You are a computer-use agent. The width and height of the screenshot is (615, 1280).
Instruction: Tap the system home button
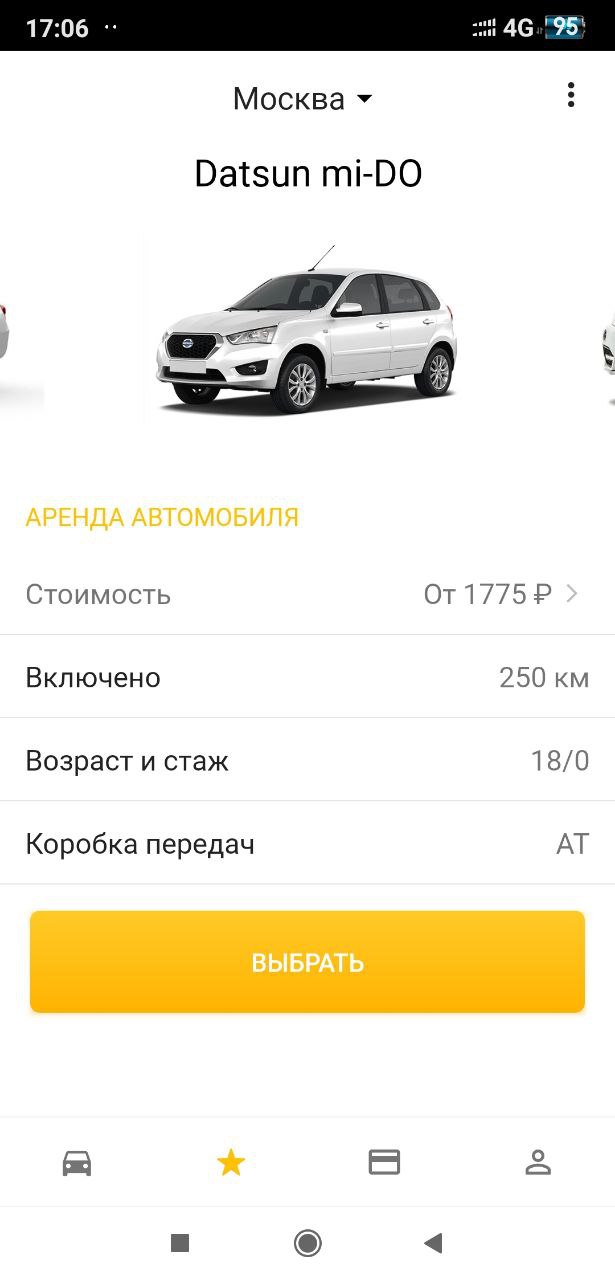[x=307, y=1243]
